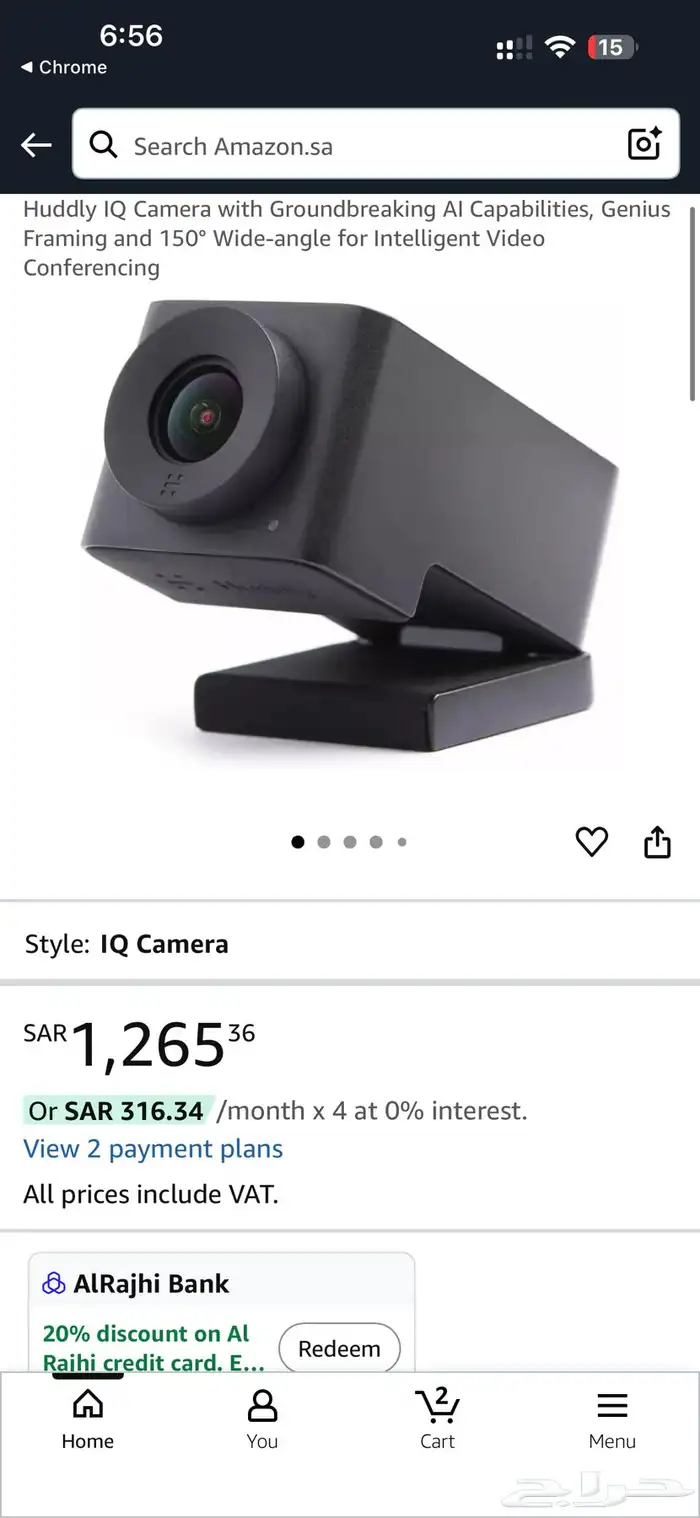
Task: Redeem the AlRajhi Bank discount
Action: pyautogui.click(x=339, y=1348)
